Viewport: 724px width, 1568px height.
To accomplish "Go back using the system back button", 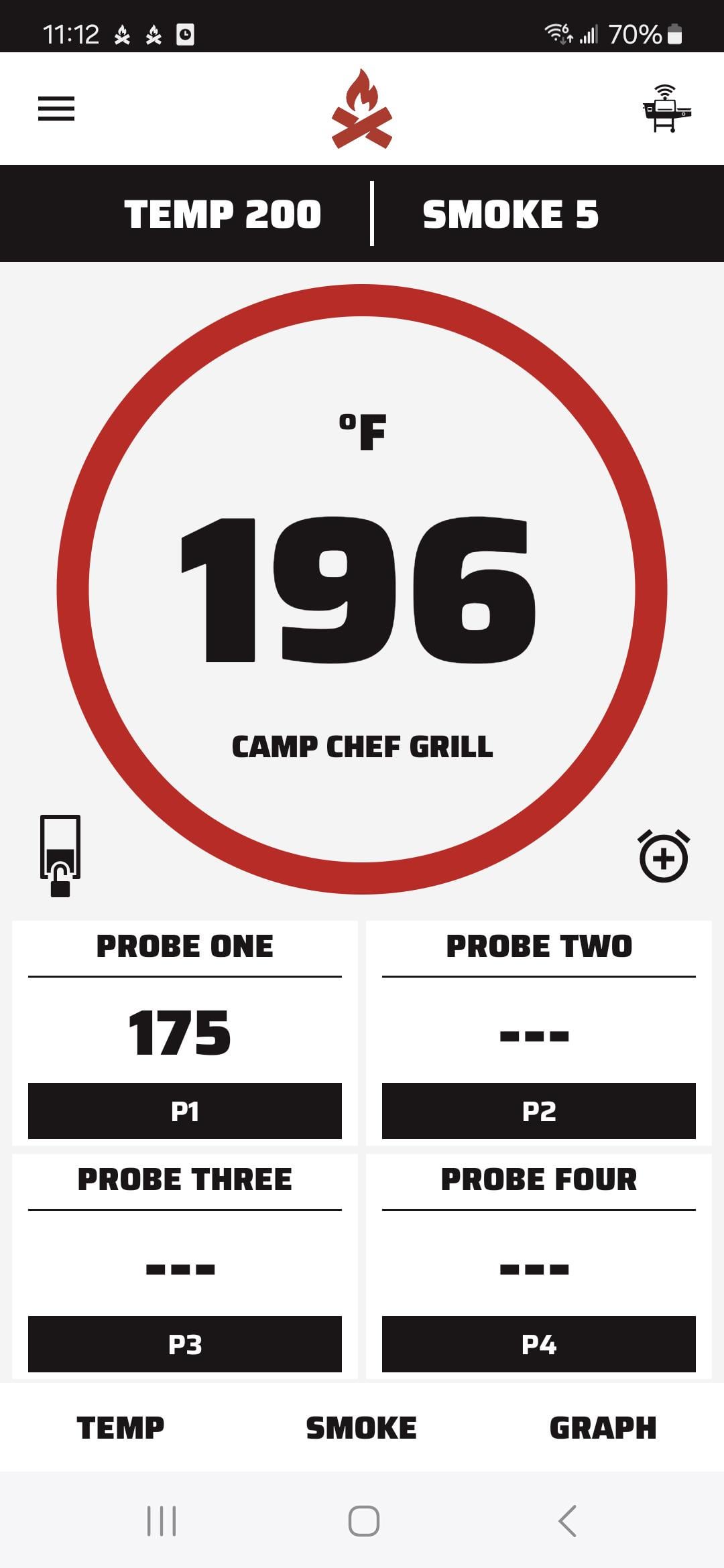I will [568, 1520].
